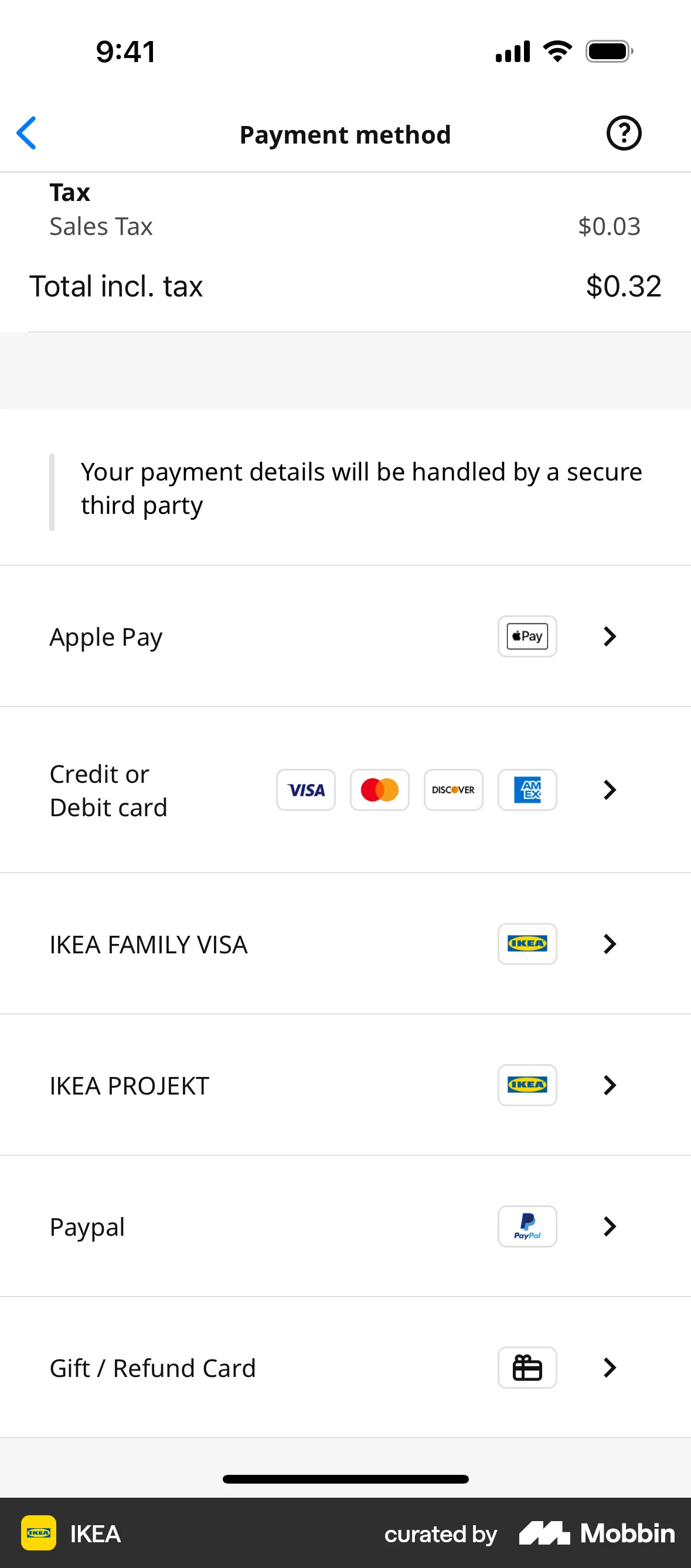The width and height of the screenshot is (691, 1568).
Task: Tap the home indicator bar
Action: click(x=345, y=1478)
